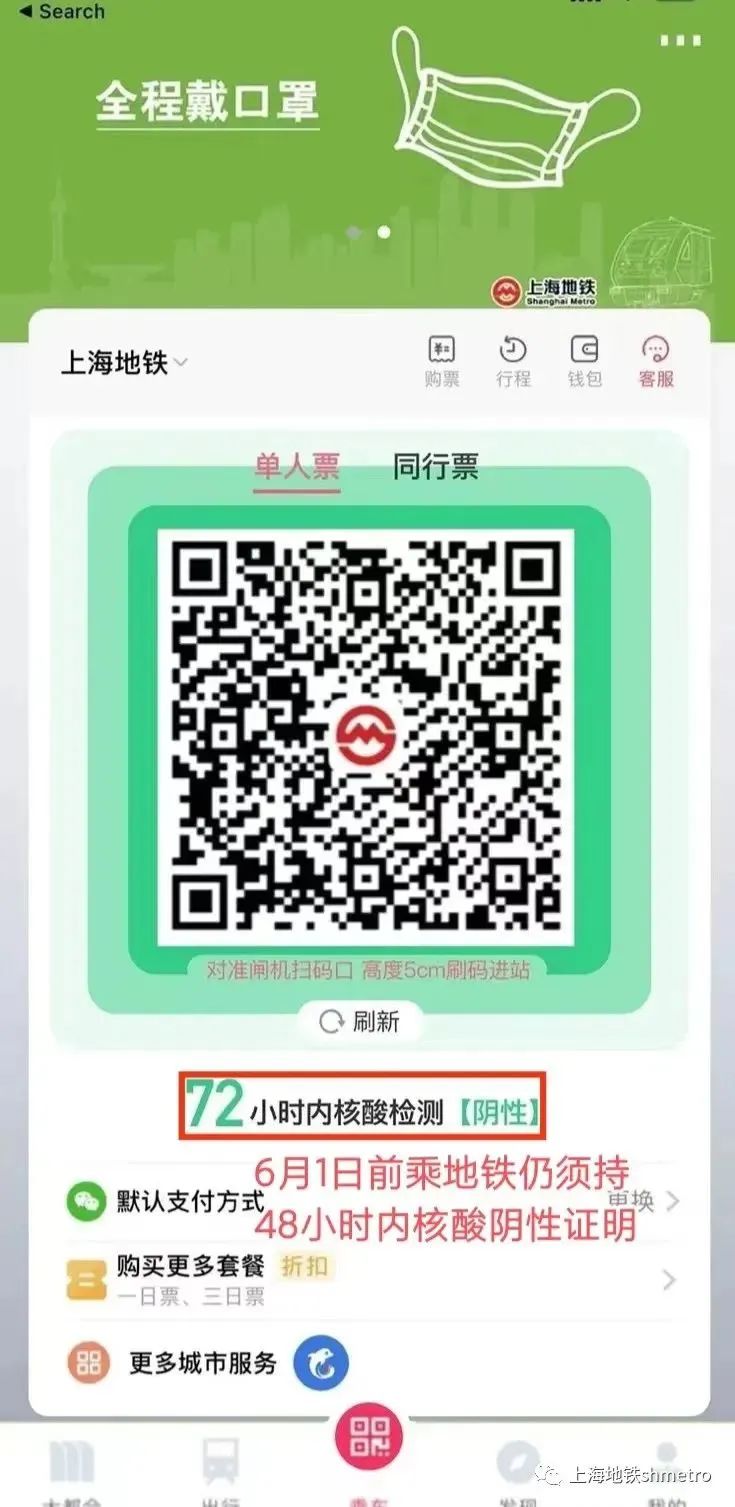Expand the 上海地铁 city dropdown
This screenshot has width=735, height=1507.
(x=124, y=363)
